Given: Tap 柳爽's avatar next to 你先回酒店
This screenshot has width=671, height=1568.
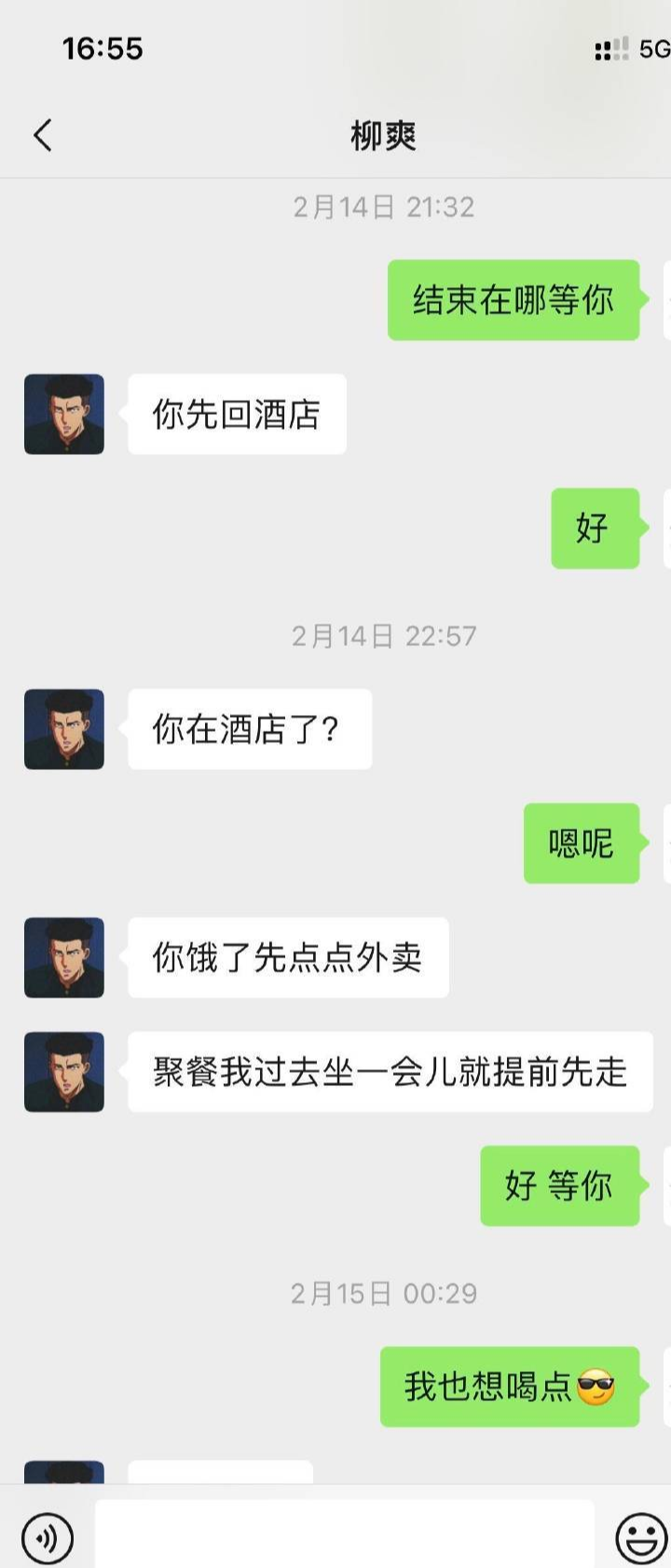Looking at the screenshot, I should [x=63, y=413].
